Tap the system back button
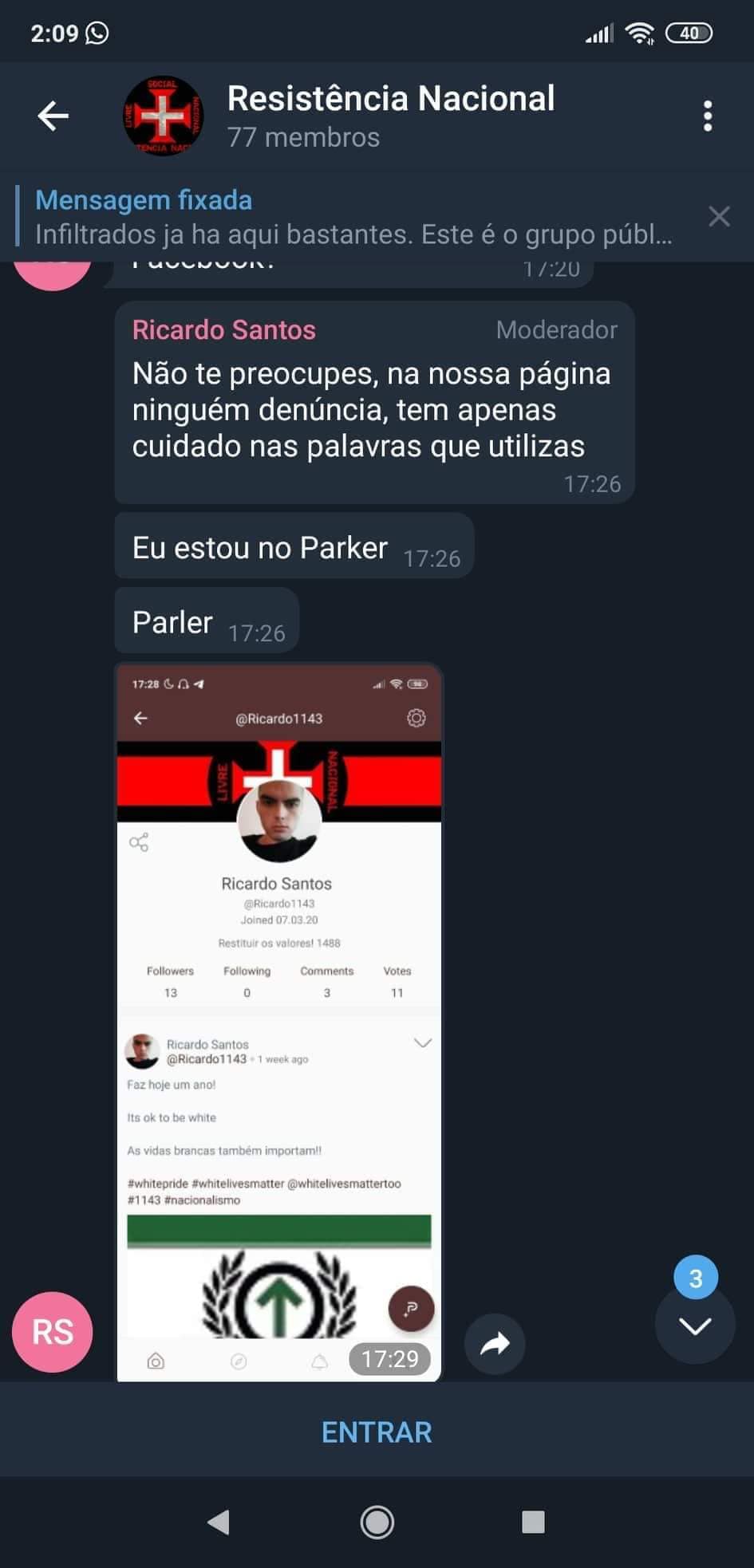Image resolution: width=754 pixels, height=1568 pixels. point(218,1523)
